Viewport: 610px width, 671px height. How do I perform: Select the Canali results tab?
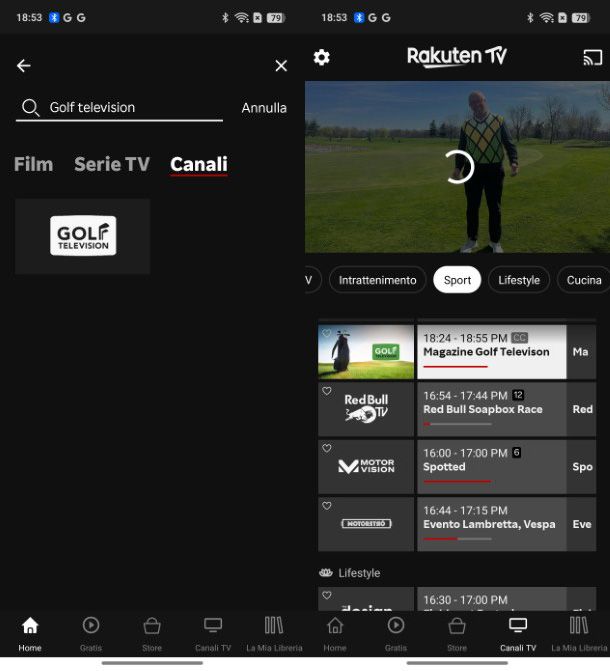[199, 164]
